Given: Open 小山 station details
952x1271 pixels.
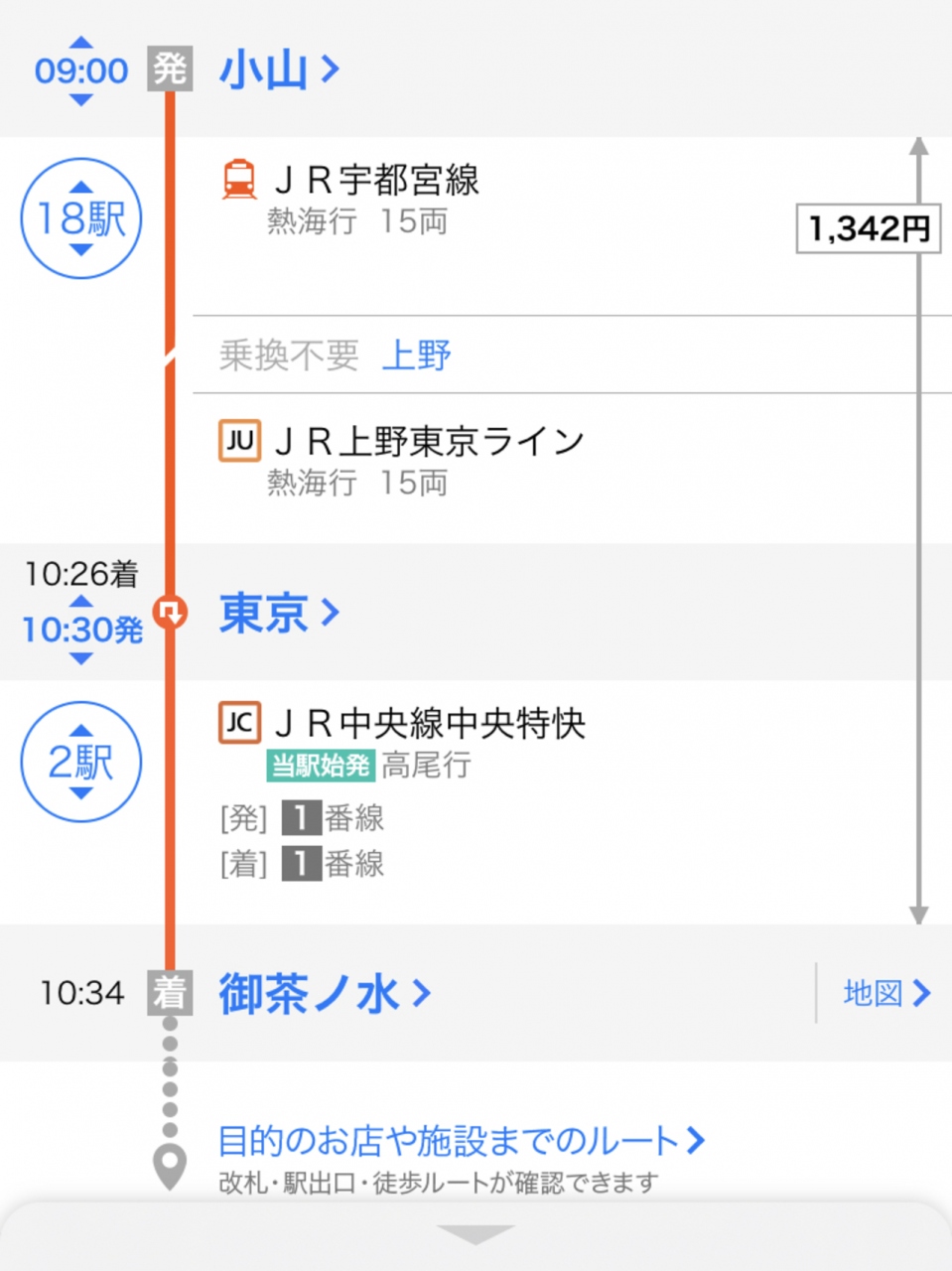Looking at the screenshot, I should tap(278, 71).
